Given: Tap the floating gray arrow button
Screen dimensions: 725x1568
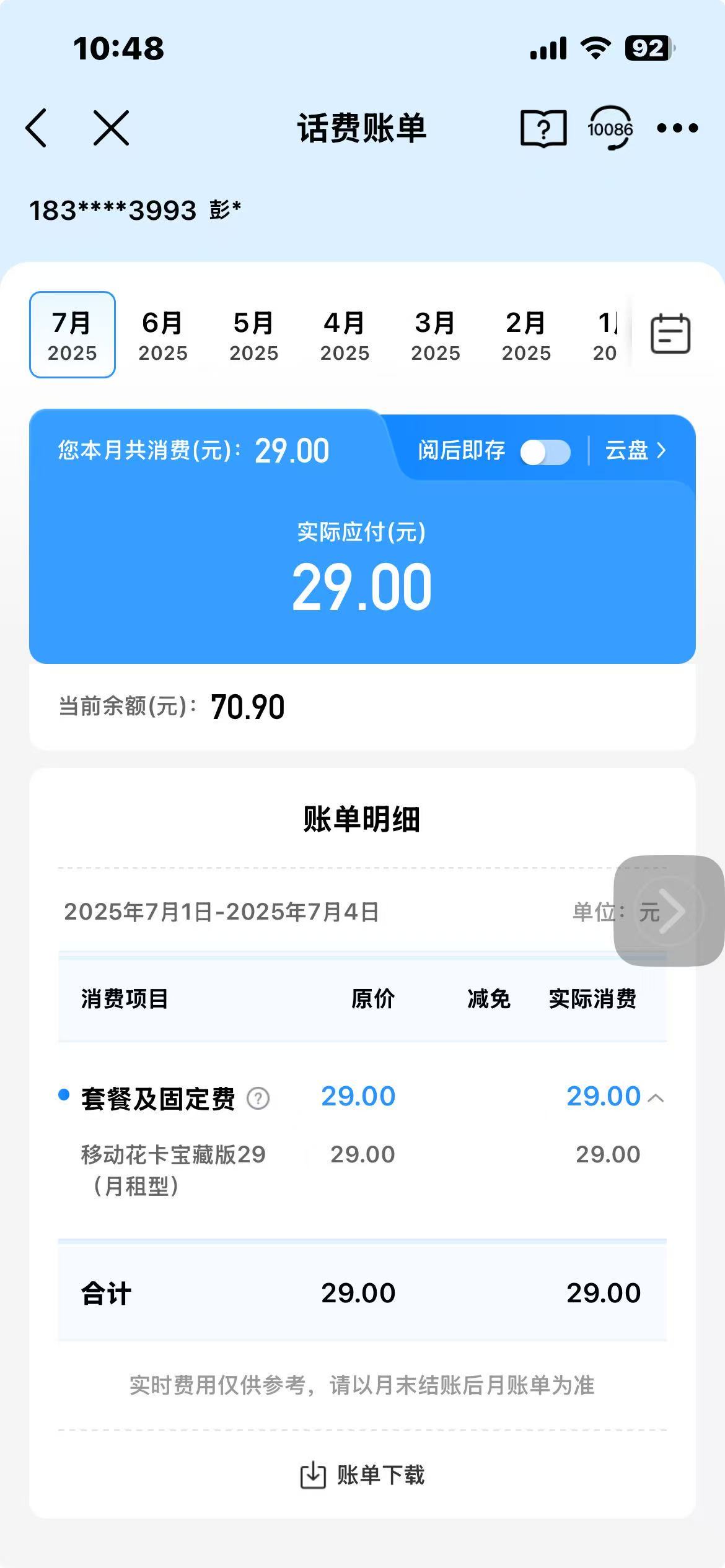Looking at the screenshot, I should [670, 910].
